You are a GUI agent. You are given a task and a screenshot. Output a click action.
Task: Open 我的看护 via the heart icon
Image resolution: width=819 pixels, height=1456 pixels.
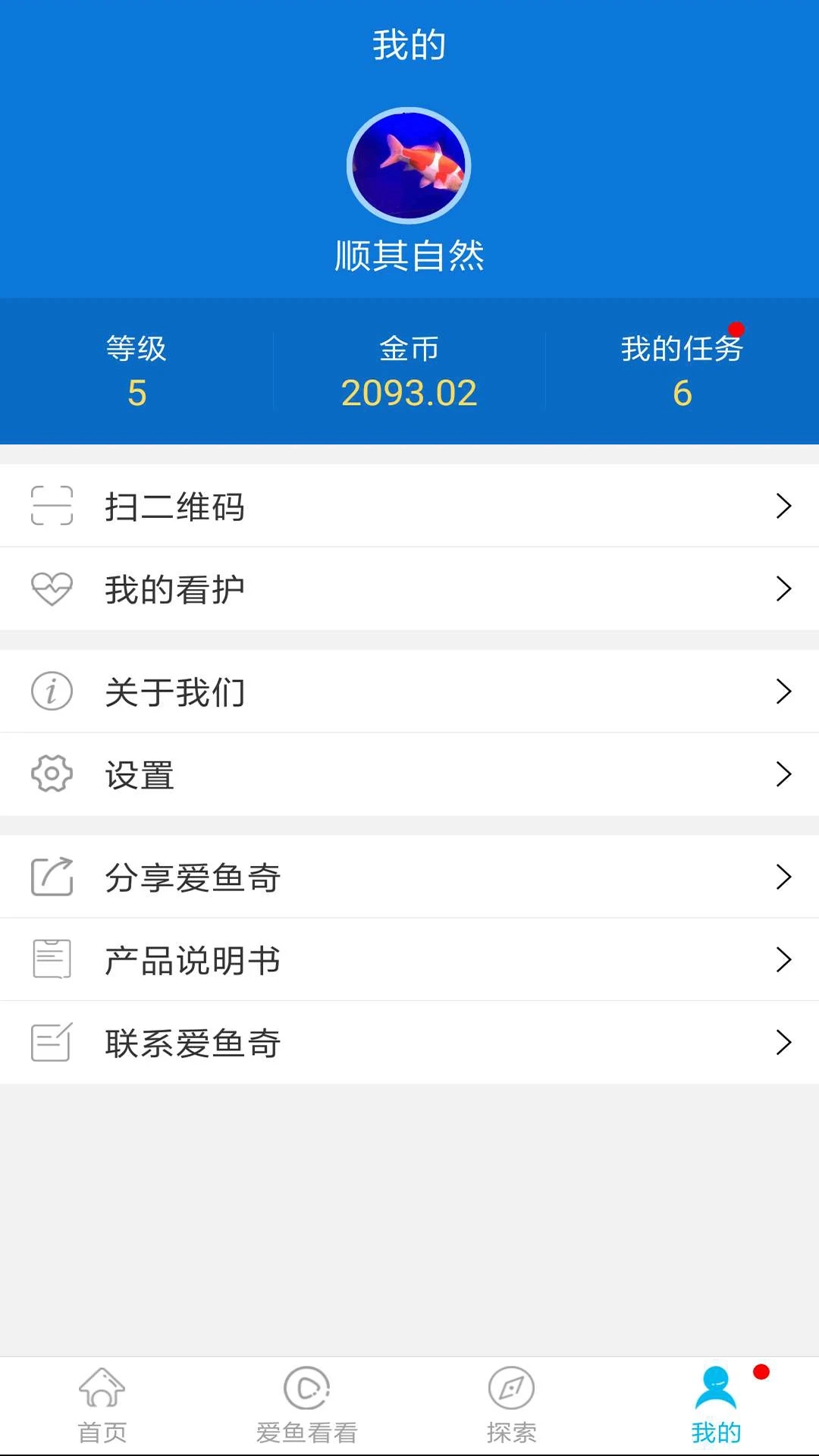tap(50, 589)
